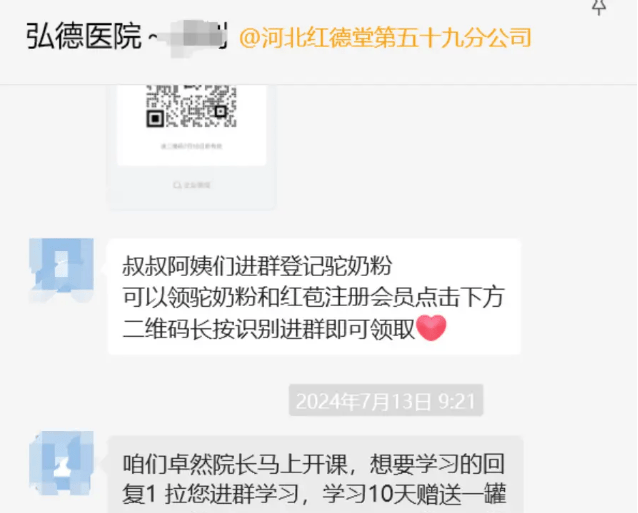Viewport: 638px width, 513px height.
Task: Tap the sender avatar beside the camel milk powder message
Action: [x=61, y=270]
